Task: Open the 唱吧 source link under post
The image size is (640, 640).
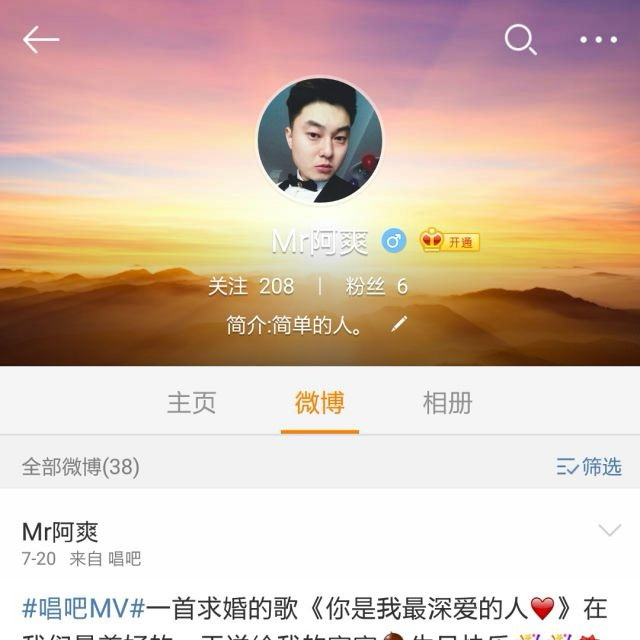Action: (x=124, y=559)
